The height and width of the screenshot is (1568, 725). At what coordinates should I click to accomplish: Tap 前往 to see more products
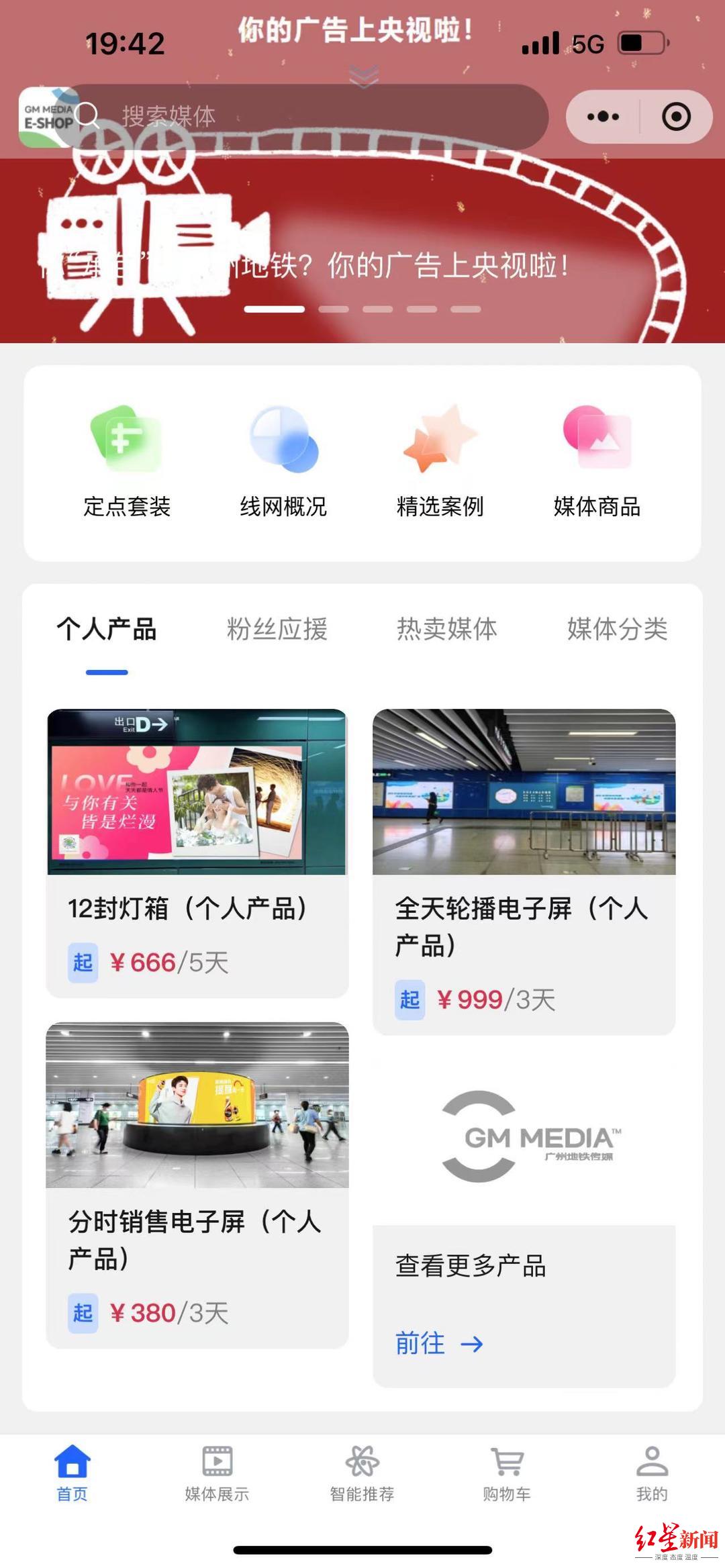point(439,1344)
